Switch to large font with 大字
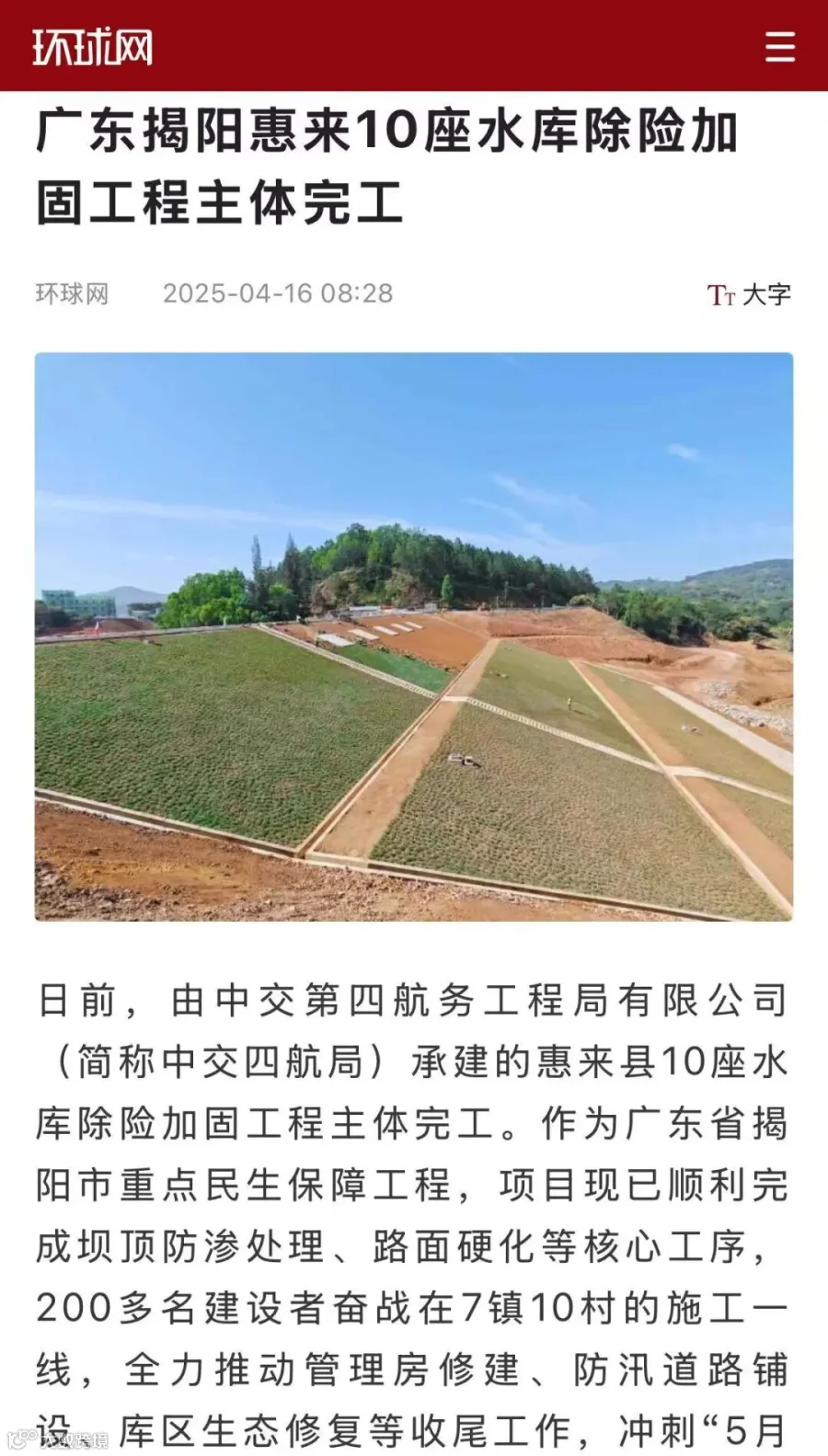828x1456 pixels. tap(749, 294)
